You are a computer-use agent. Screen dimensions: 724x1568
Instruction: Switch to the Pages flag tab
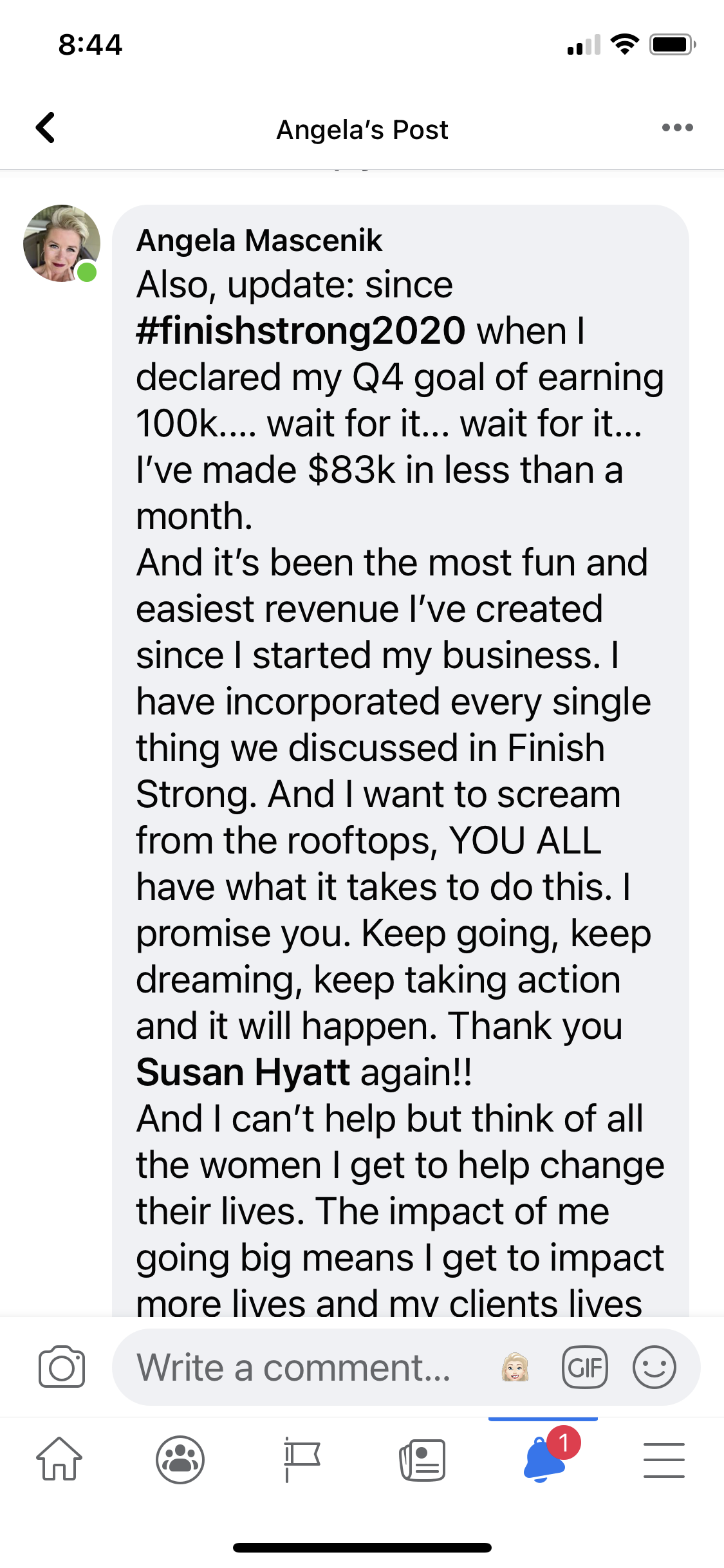[x=301, y=1459]
